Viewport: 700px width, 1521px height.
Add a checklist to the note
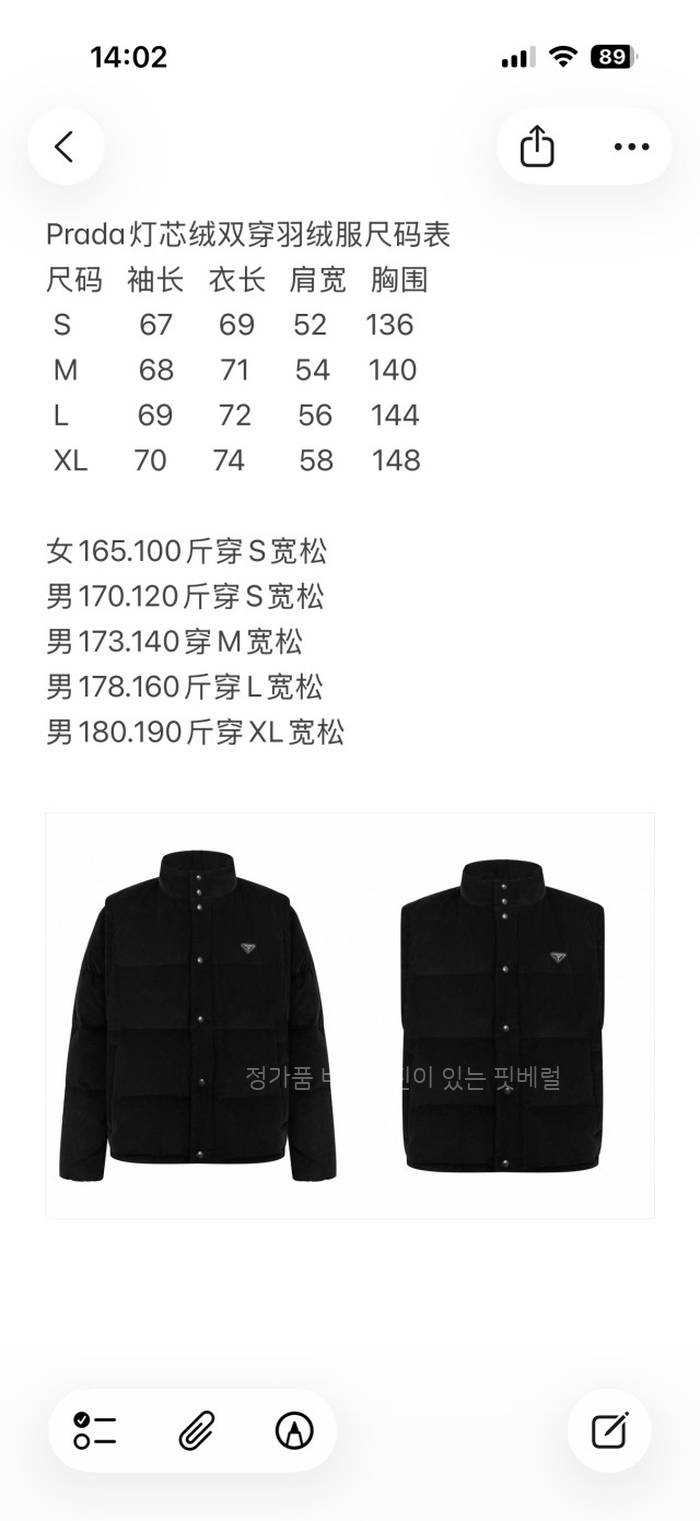[x=95, y=1430]
